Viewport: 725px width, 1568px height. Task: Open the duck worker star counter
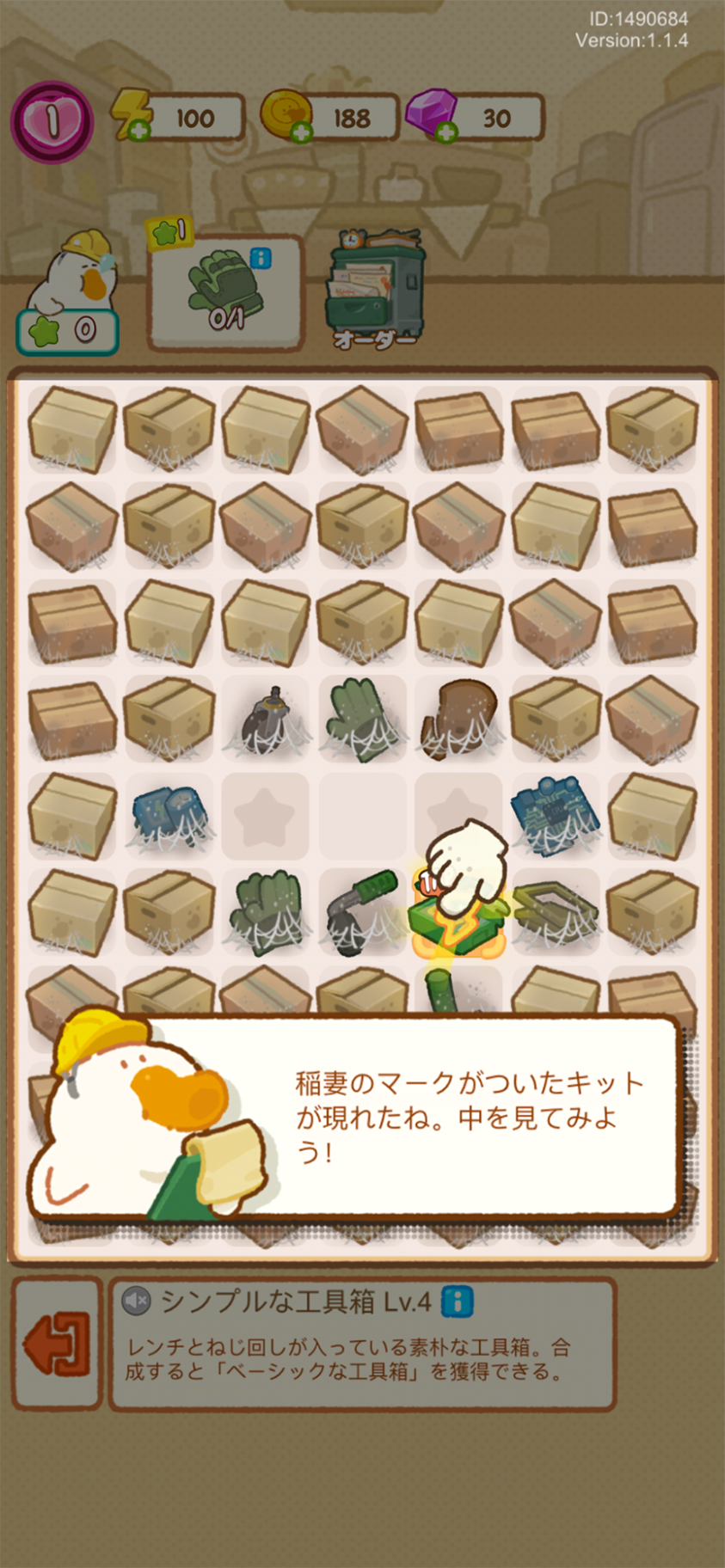[x=67, y=331]
